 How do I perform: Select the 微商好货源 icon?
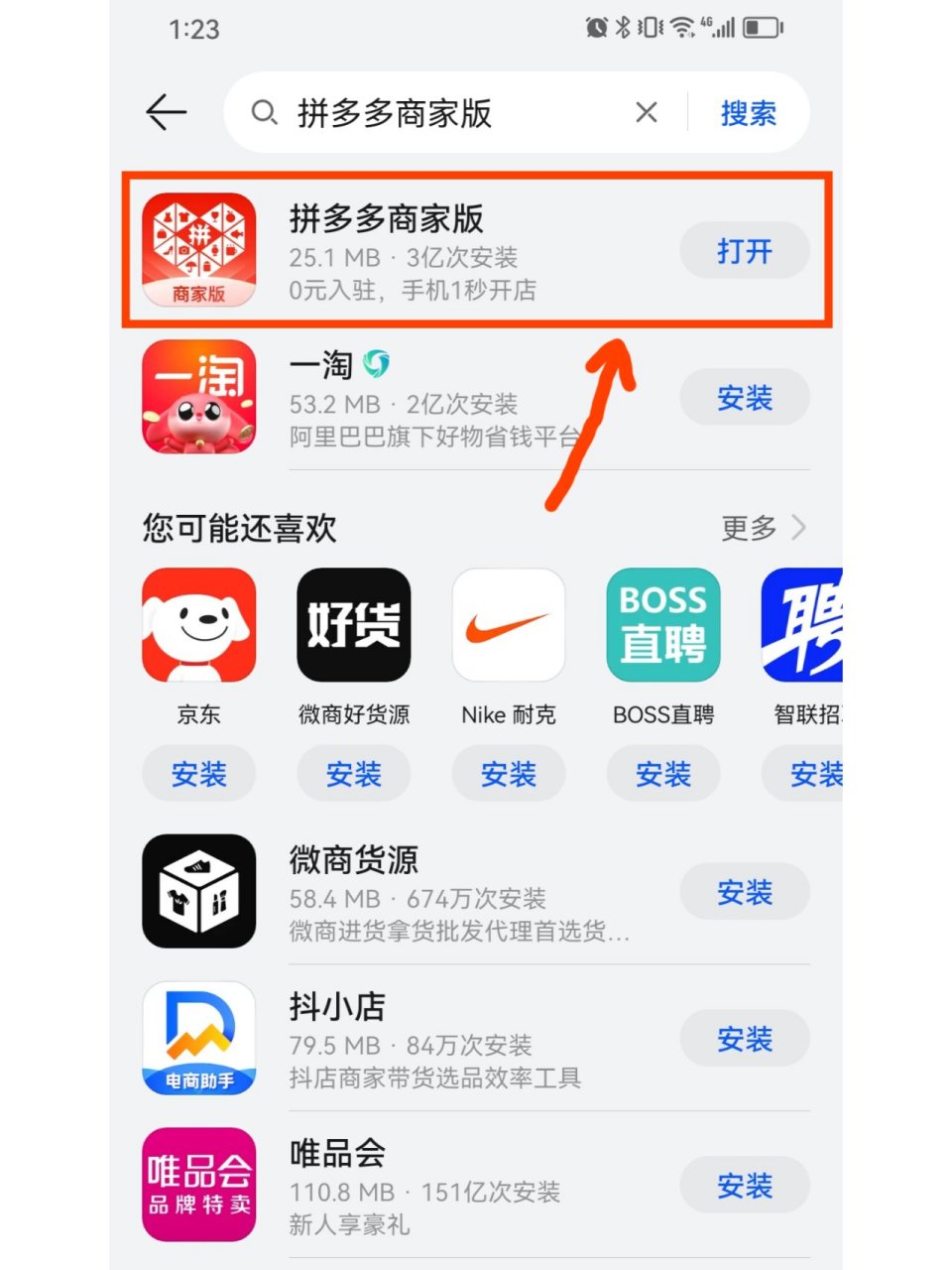pos(353,625)
